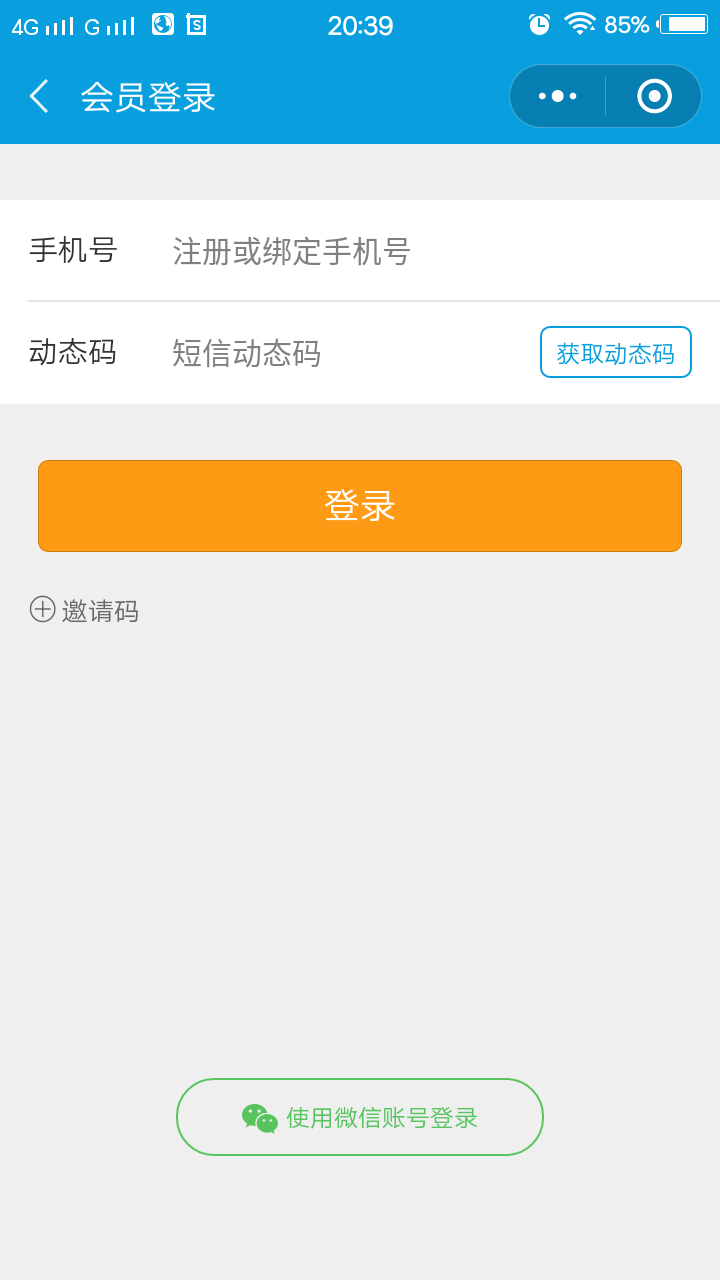The image size is (720, 1280).
Task: Go back from the 会员登录 page
Action: [39, 96]
